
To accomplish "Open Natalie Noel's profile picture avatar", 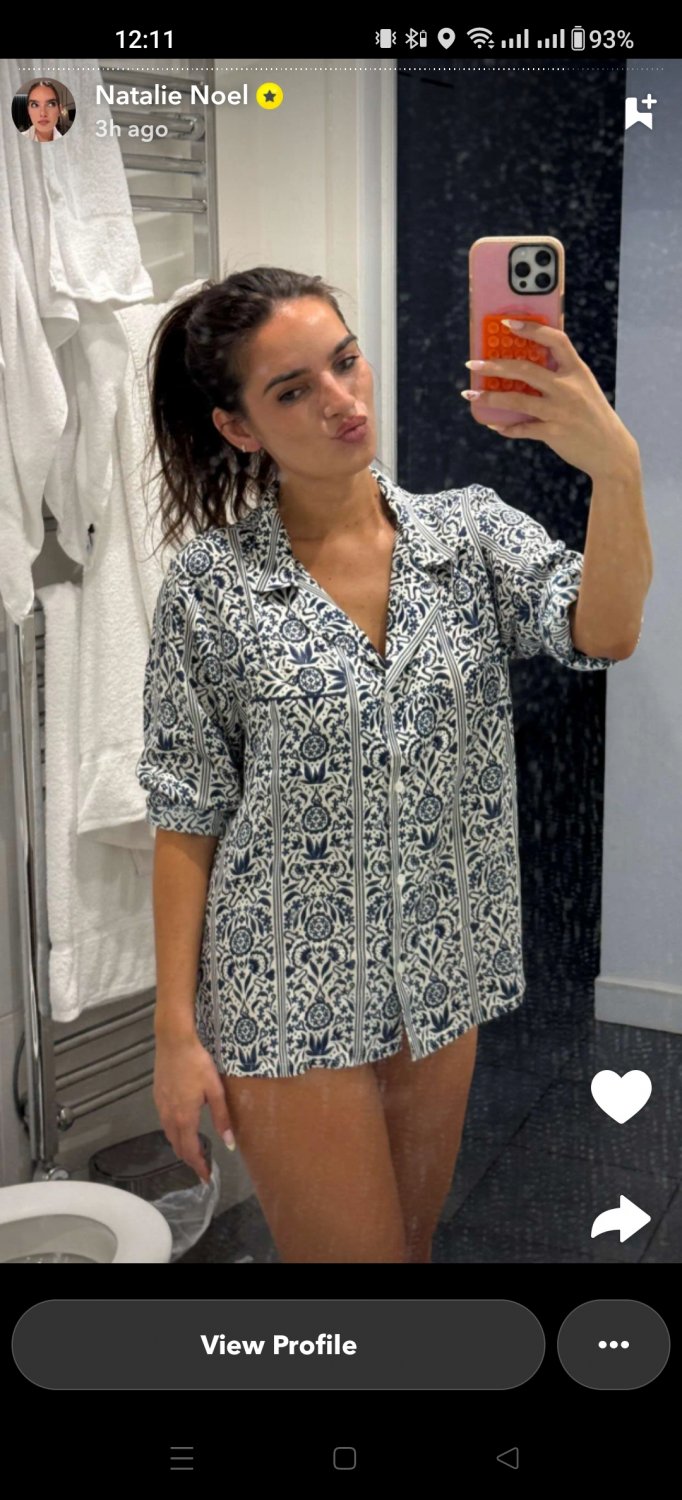I will [43, 110].
